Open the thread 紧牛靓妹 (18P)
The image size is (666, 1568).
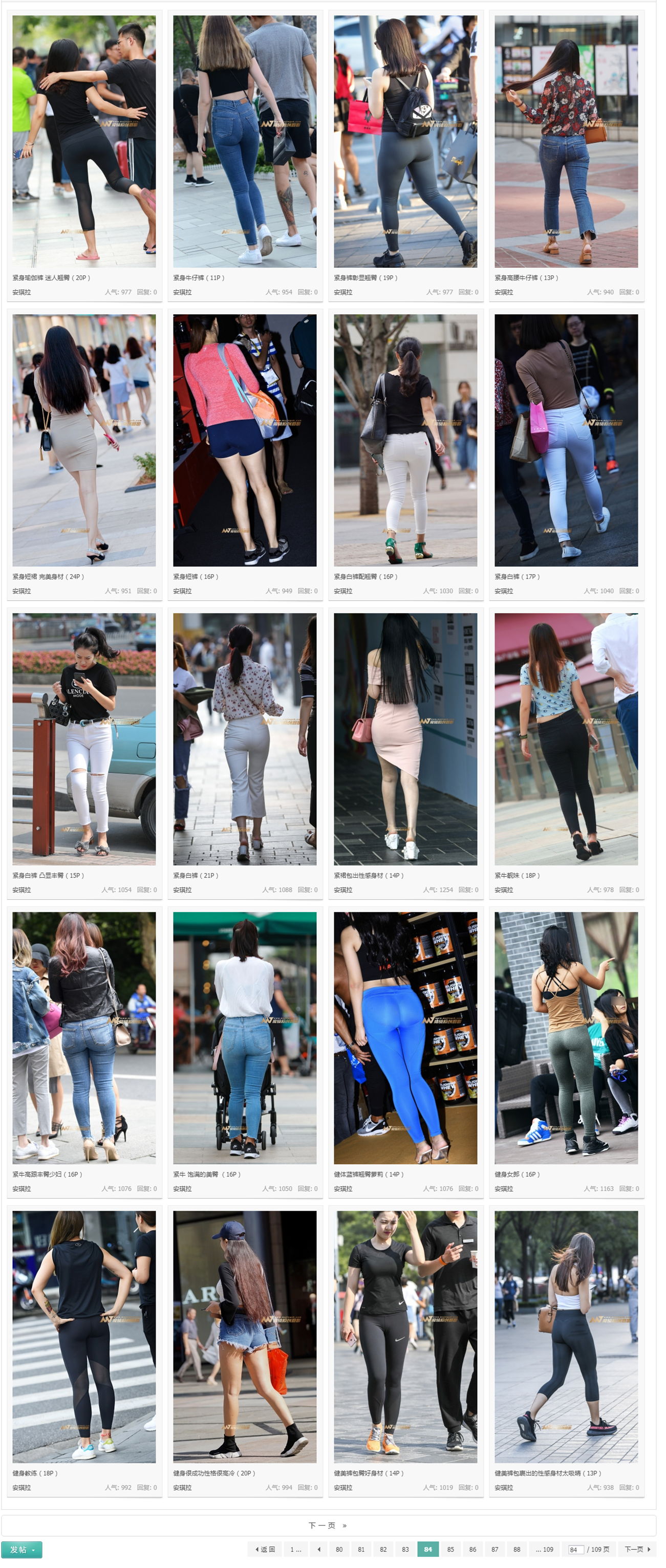[x=517, y=875]
